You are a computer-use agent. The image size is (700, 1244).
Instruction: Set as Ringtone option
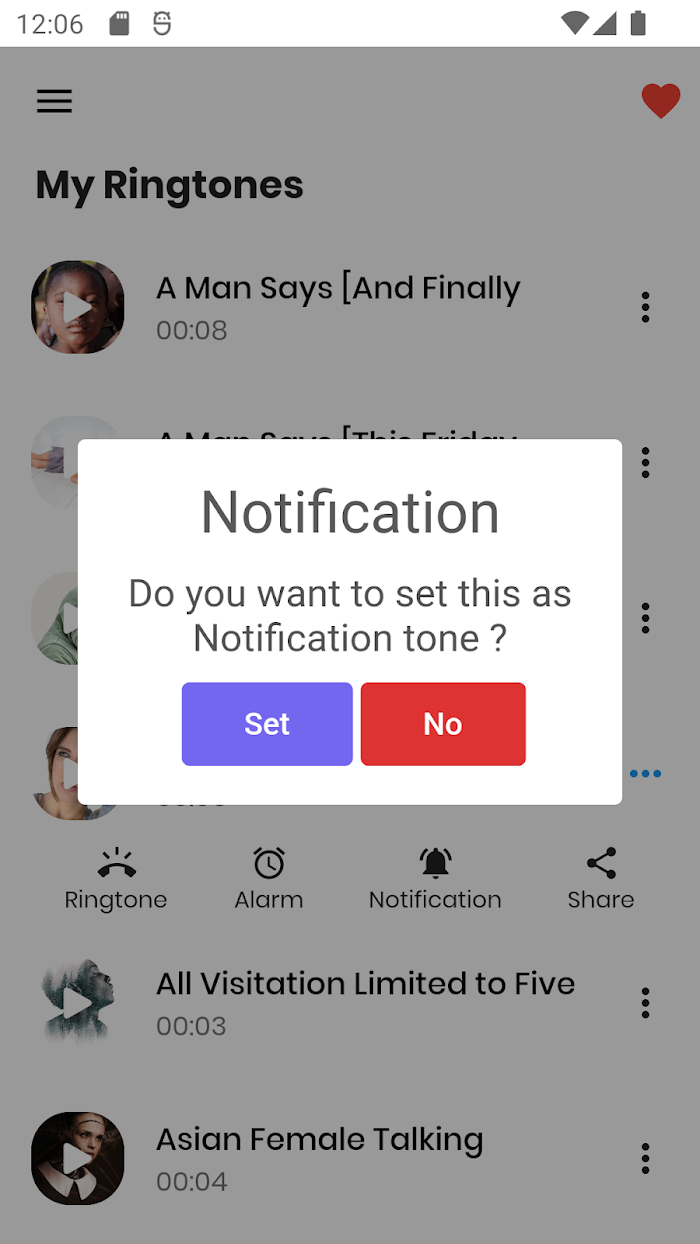pyautogui.click(x=116, y=880)
